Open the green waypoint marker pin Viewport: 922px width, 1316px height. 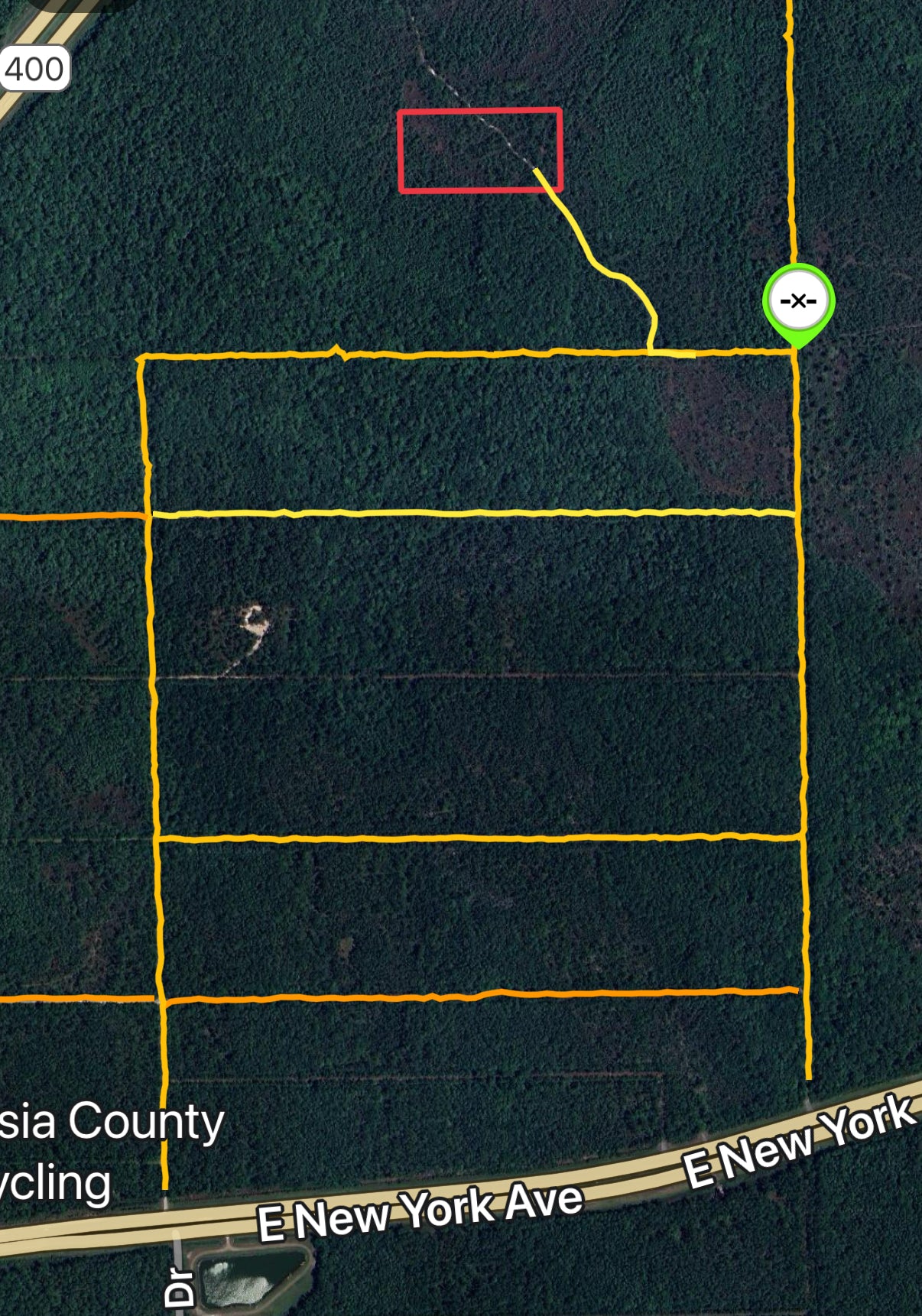click(x=798, y=302)
